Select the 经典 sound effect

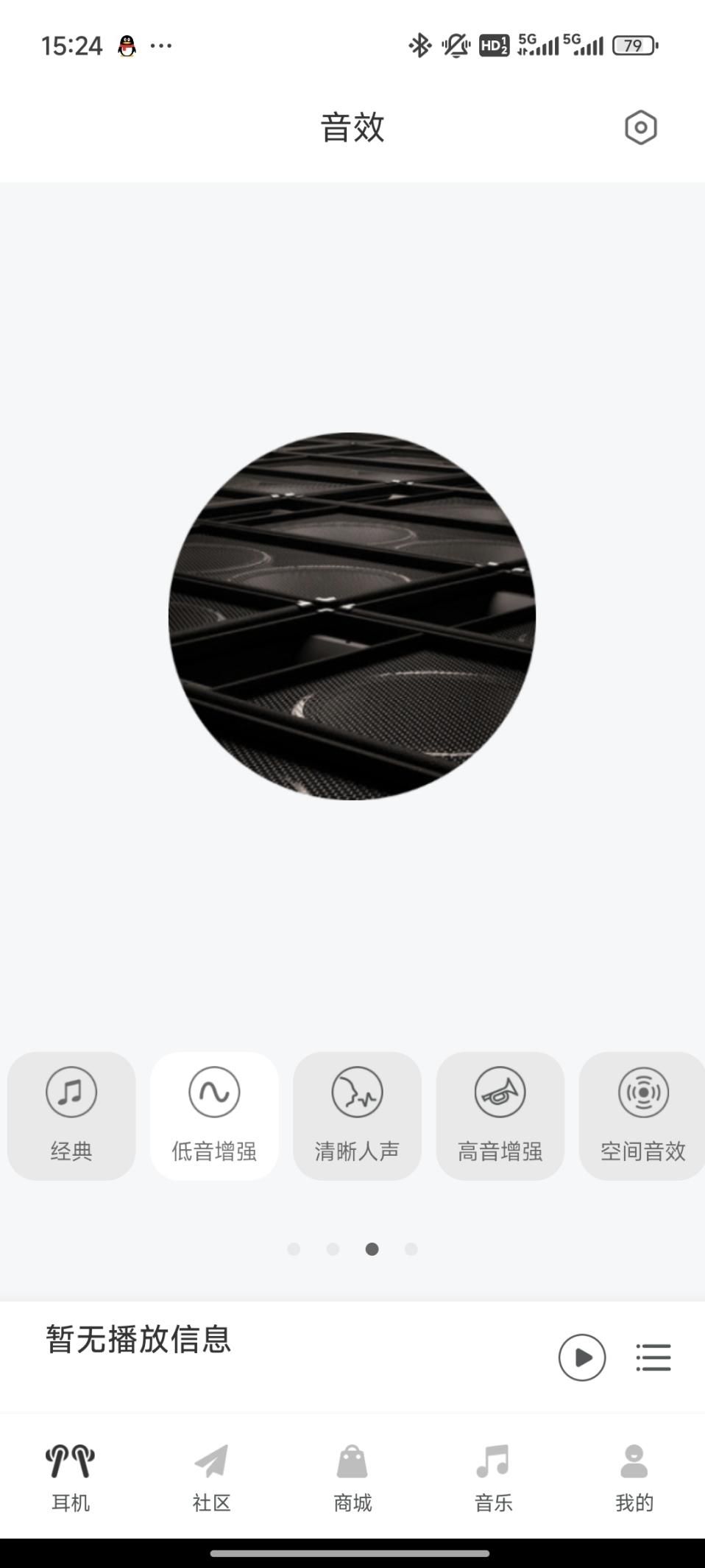click(71, 1115)
